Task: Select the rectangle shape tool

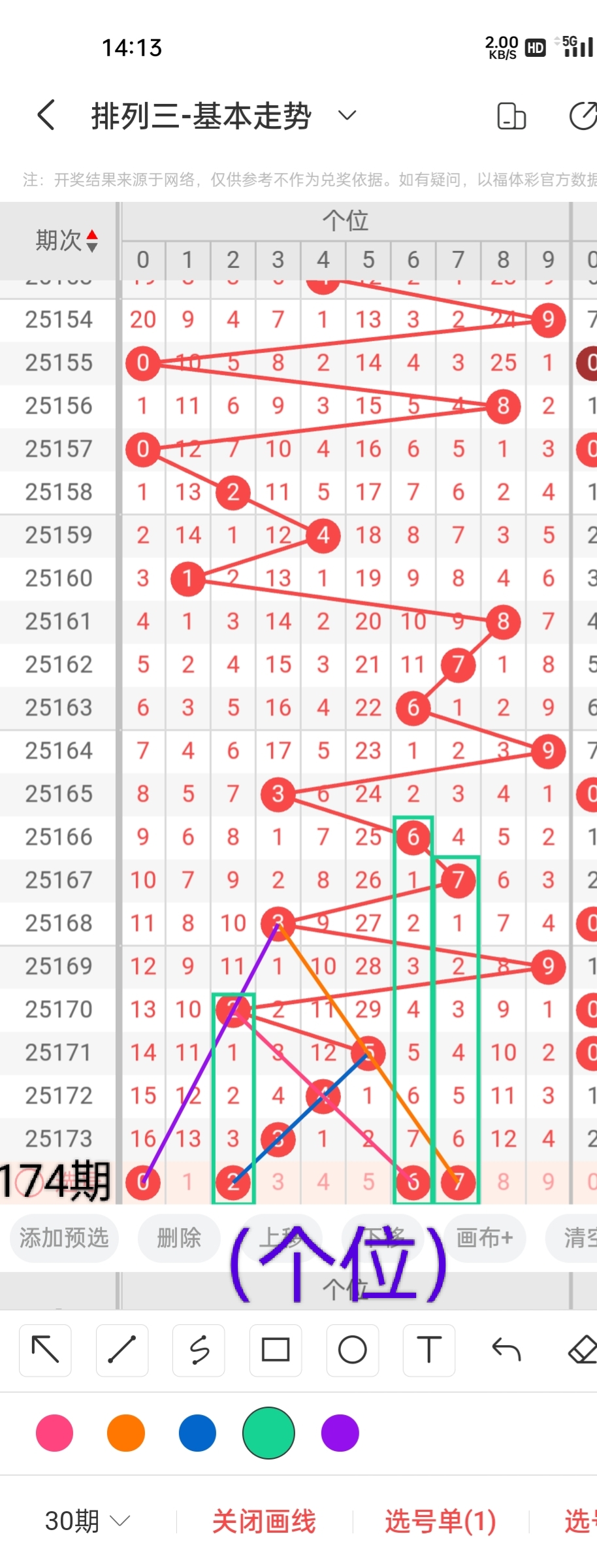Action: pos(276,1350)
